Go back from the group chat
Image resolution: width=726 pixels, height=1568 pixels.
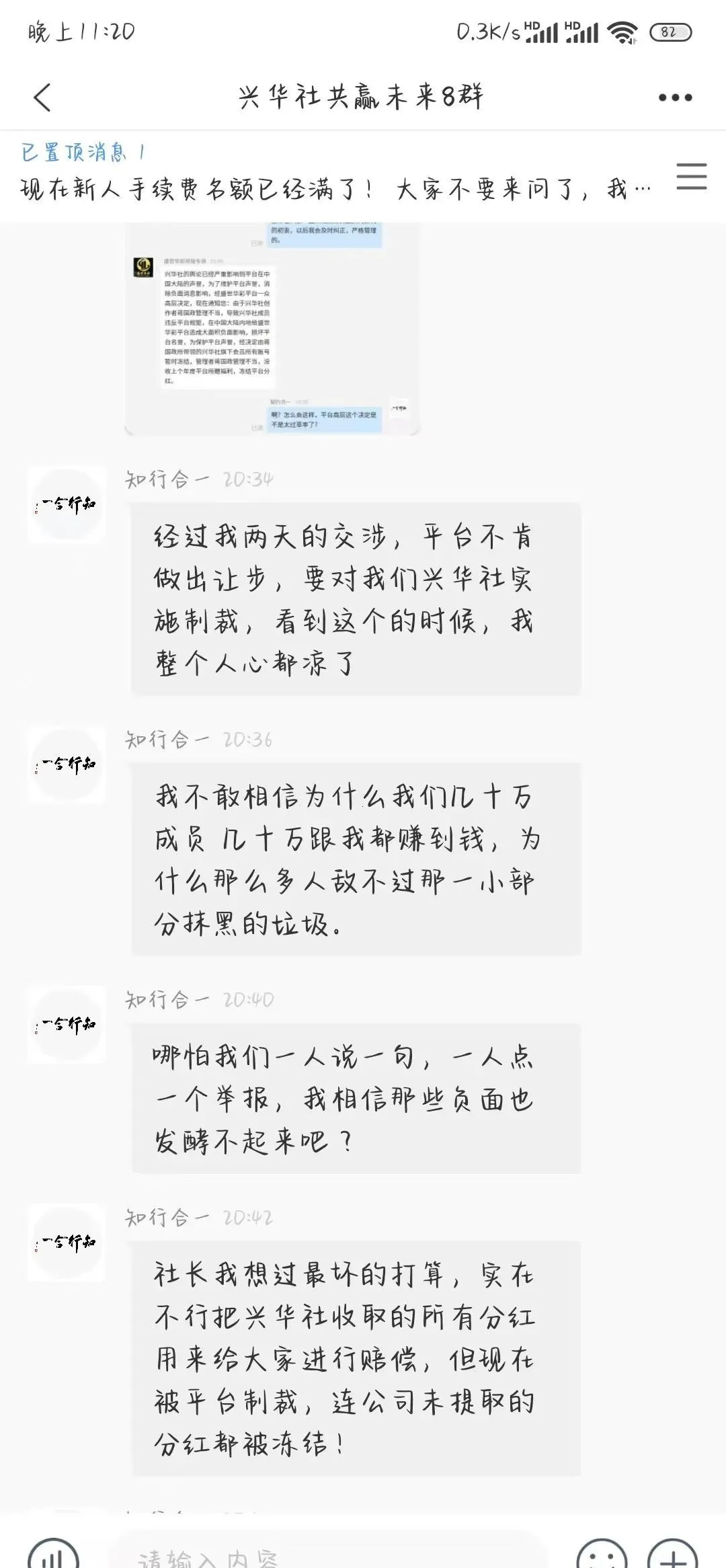pos(42,97)
